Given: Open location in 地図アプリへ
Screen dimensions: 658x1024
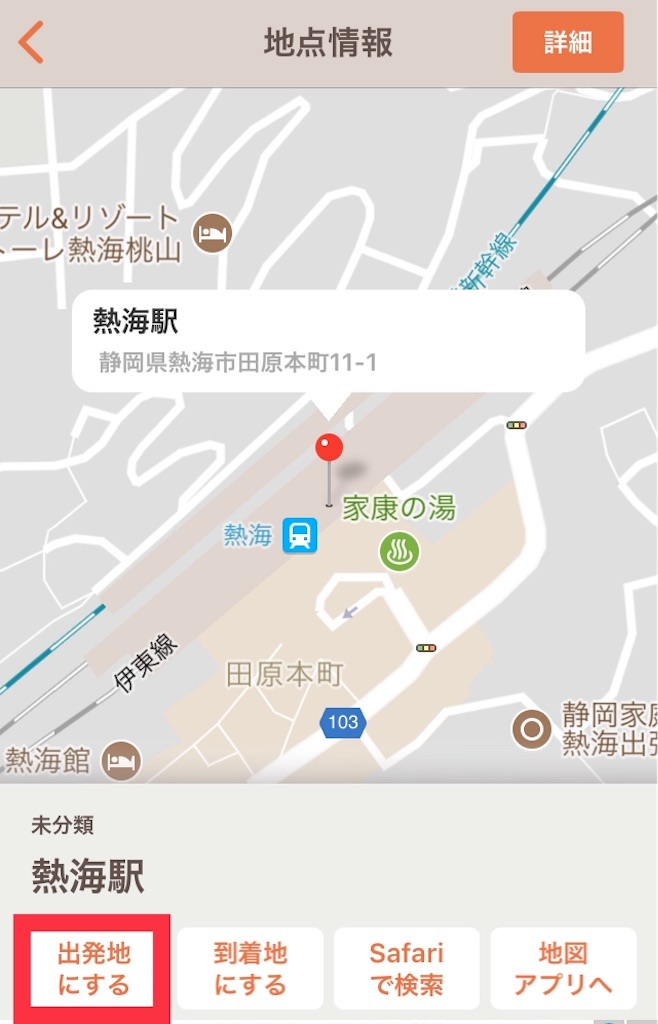Looking at the screenshot, I should click(x=563, y=968).
